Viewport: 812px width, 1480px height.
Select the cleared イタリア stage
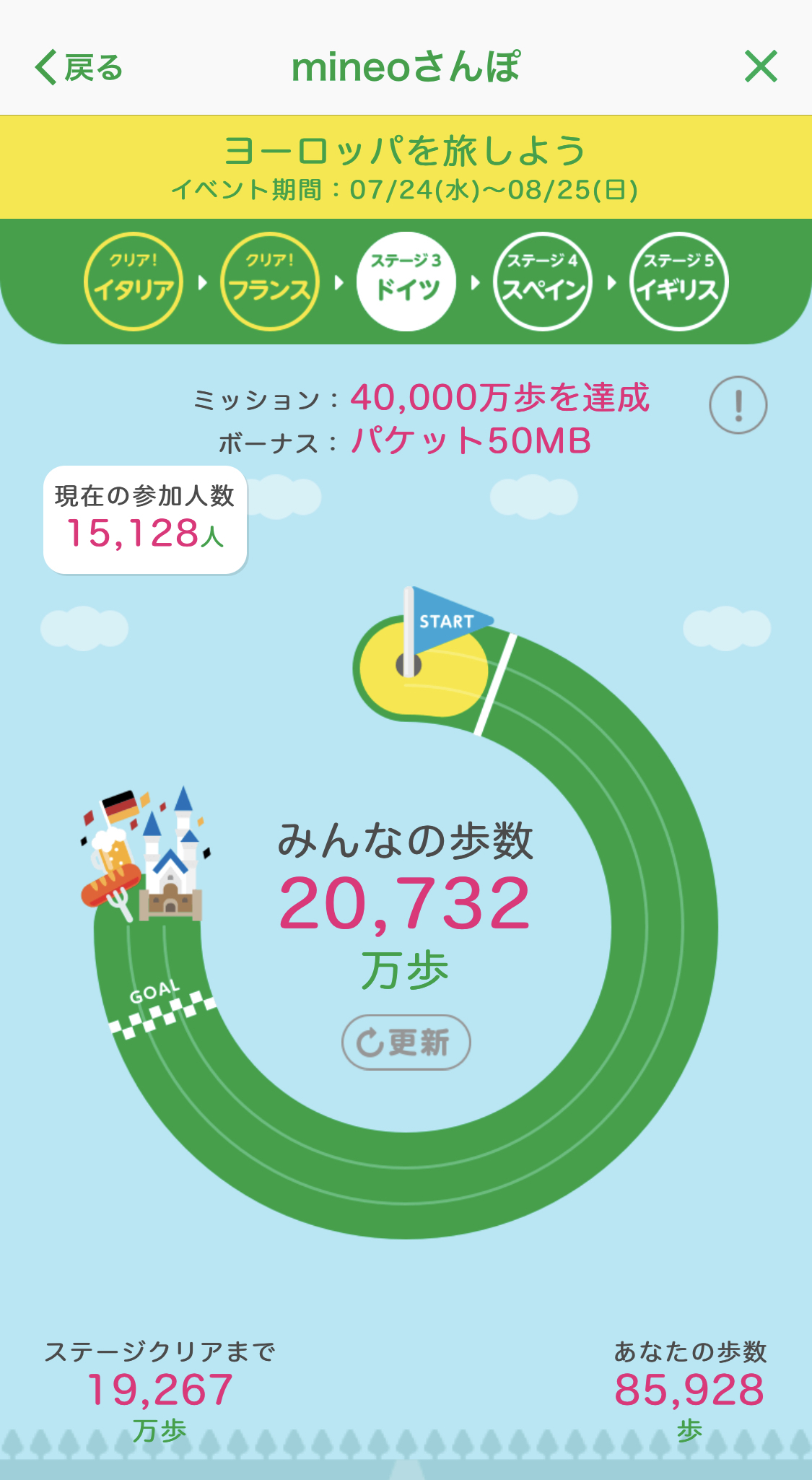pyautogui.click(x=134, y=282)
